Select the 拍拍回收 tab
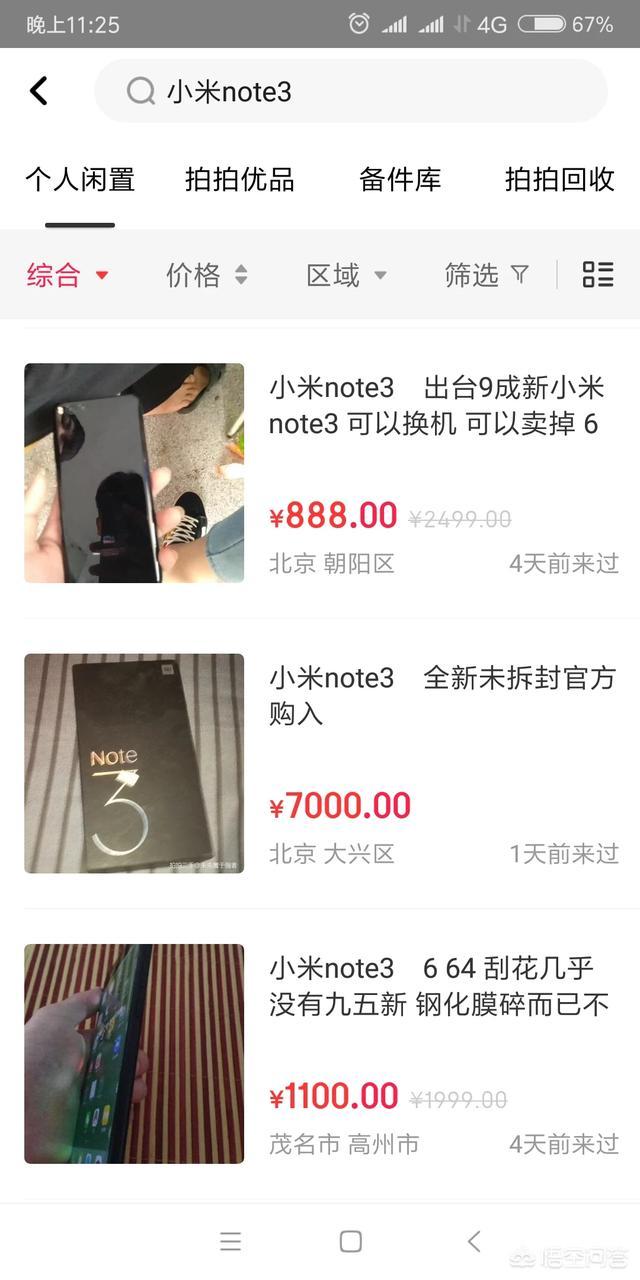Image resolution: width=640 pixels, height=1280 pixels. 559,180
